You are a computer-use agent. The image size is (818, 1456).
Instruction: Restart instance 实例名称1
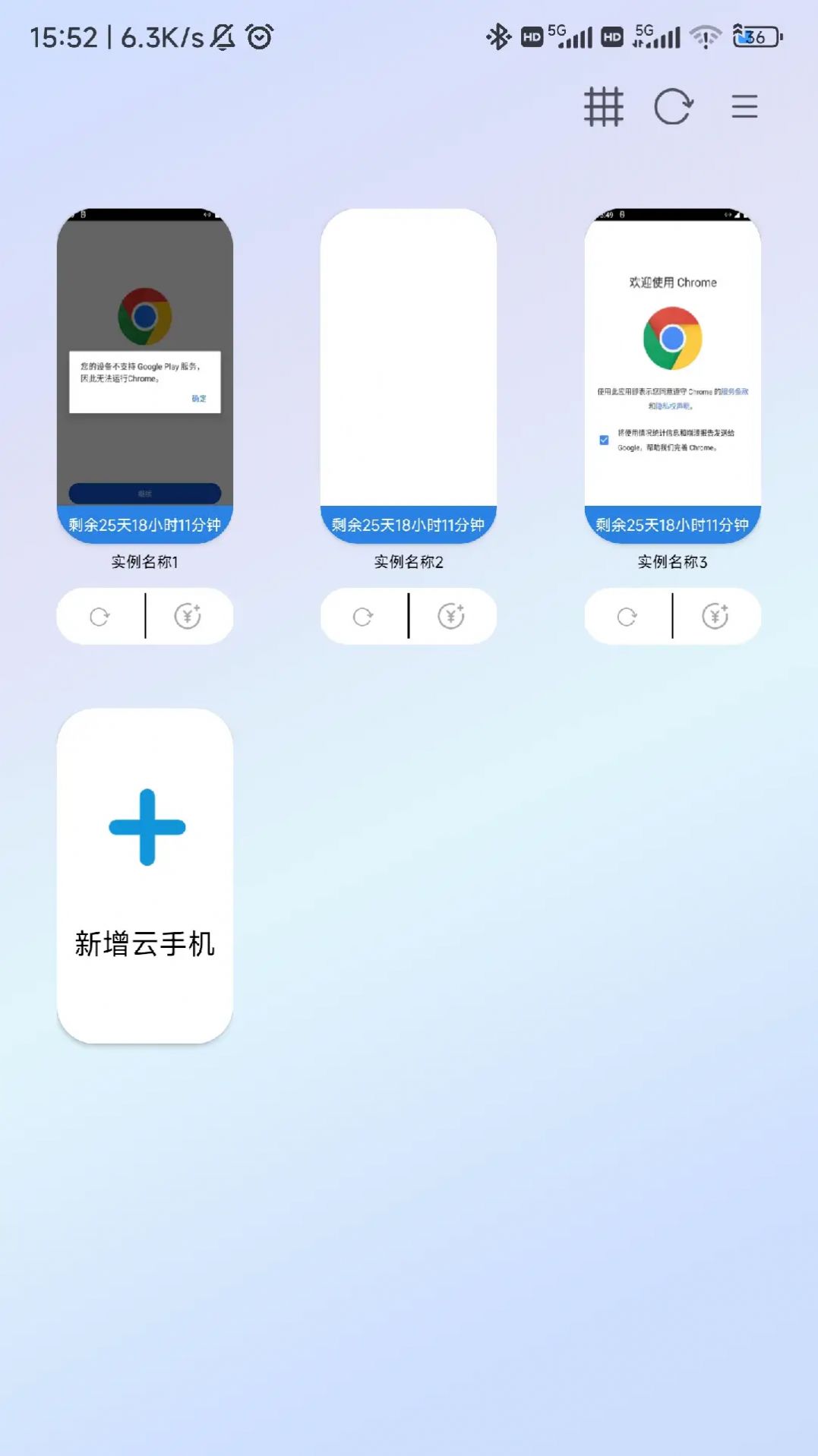[x=100, y=617]
